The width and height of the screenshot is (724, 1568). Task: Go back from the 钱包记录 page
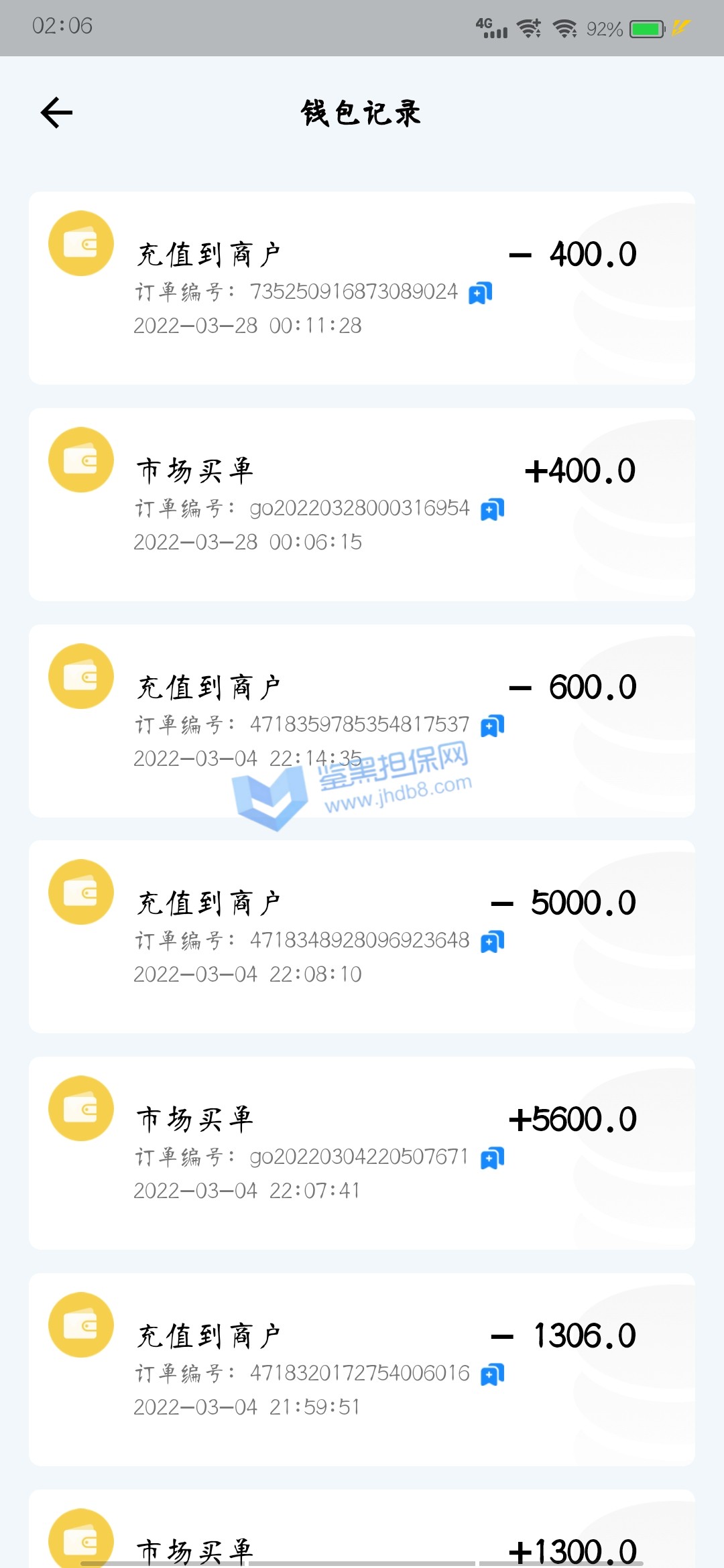click(x=57, y=113)
